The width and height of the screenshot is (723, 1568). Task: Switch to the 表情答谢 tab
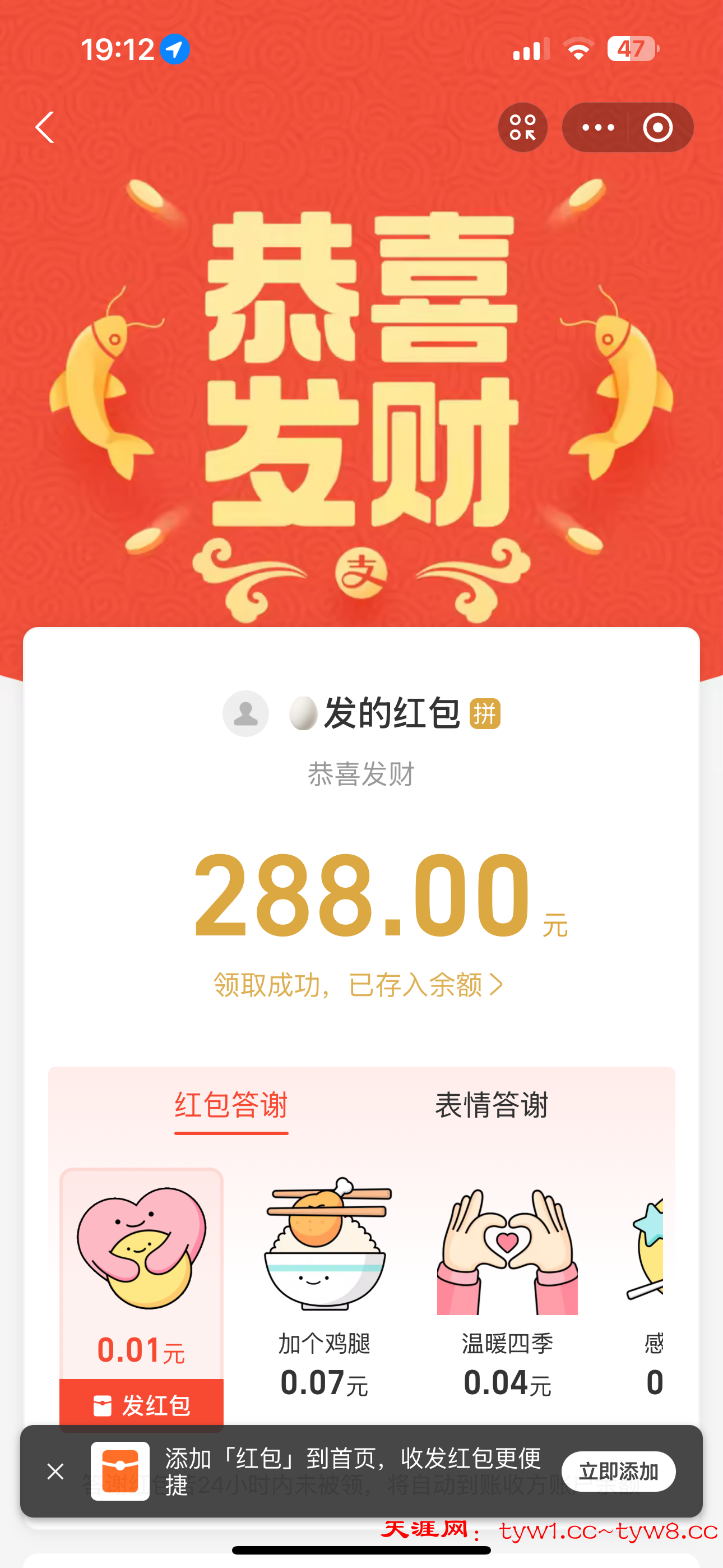pyautogui.click(x=491, y=1105)
